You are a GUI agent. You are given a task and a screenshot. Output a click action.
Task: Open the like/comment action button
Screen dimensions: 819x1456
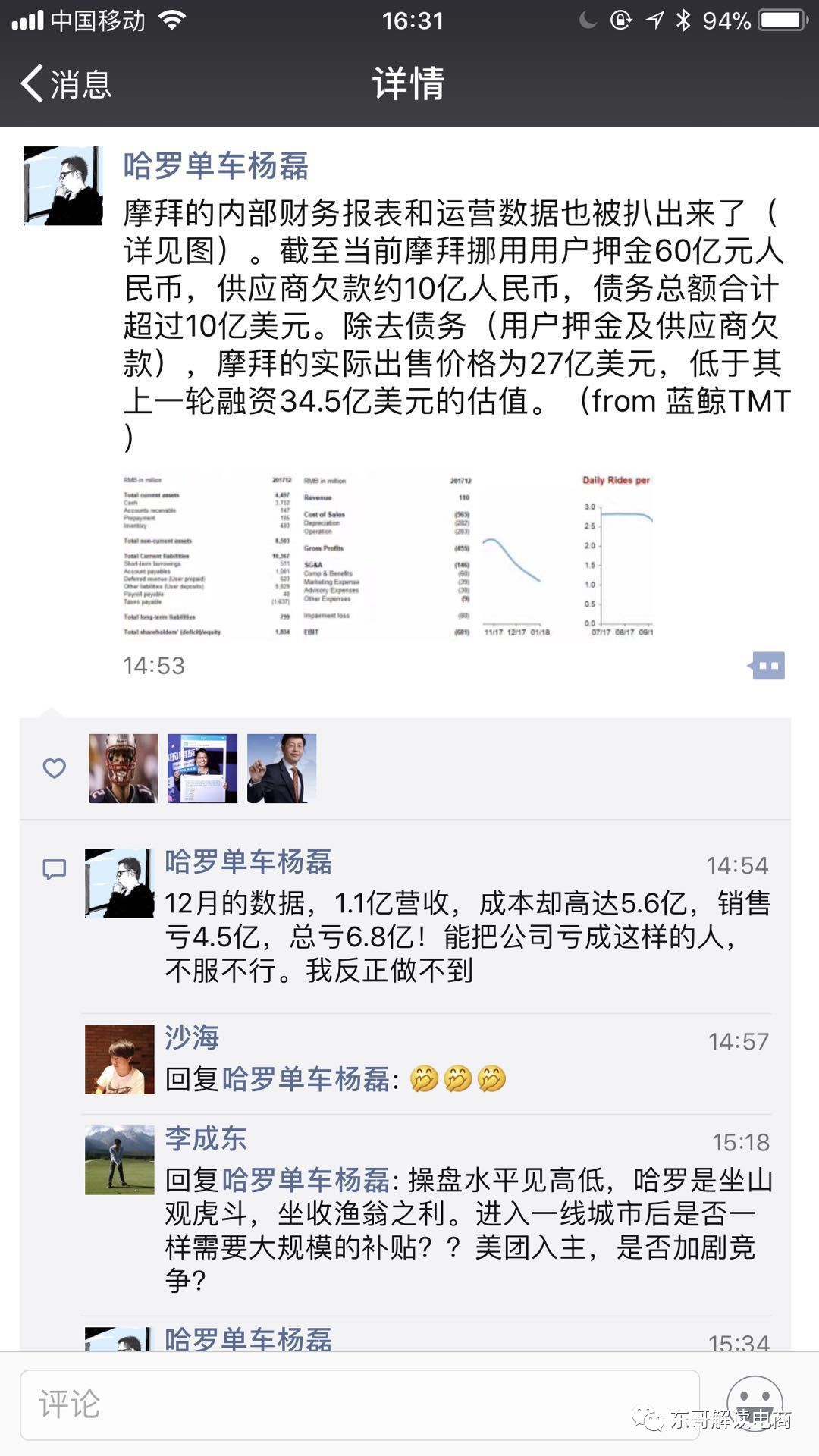click(x=767, y=666)
